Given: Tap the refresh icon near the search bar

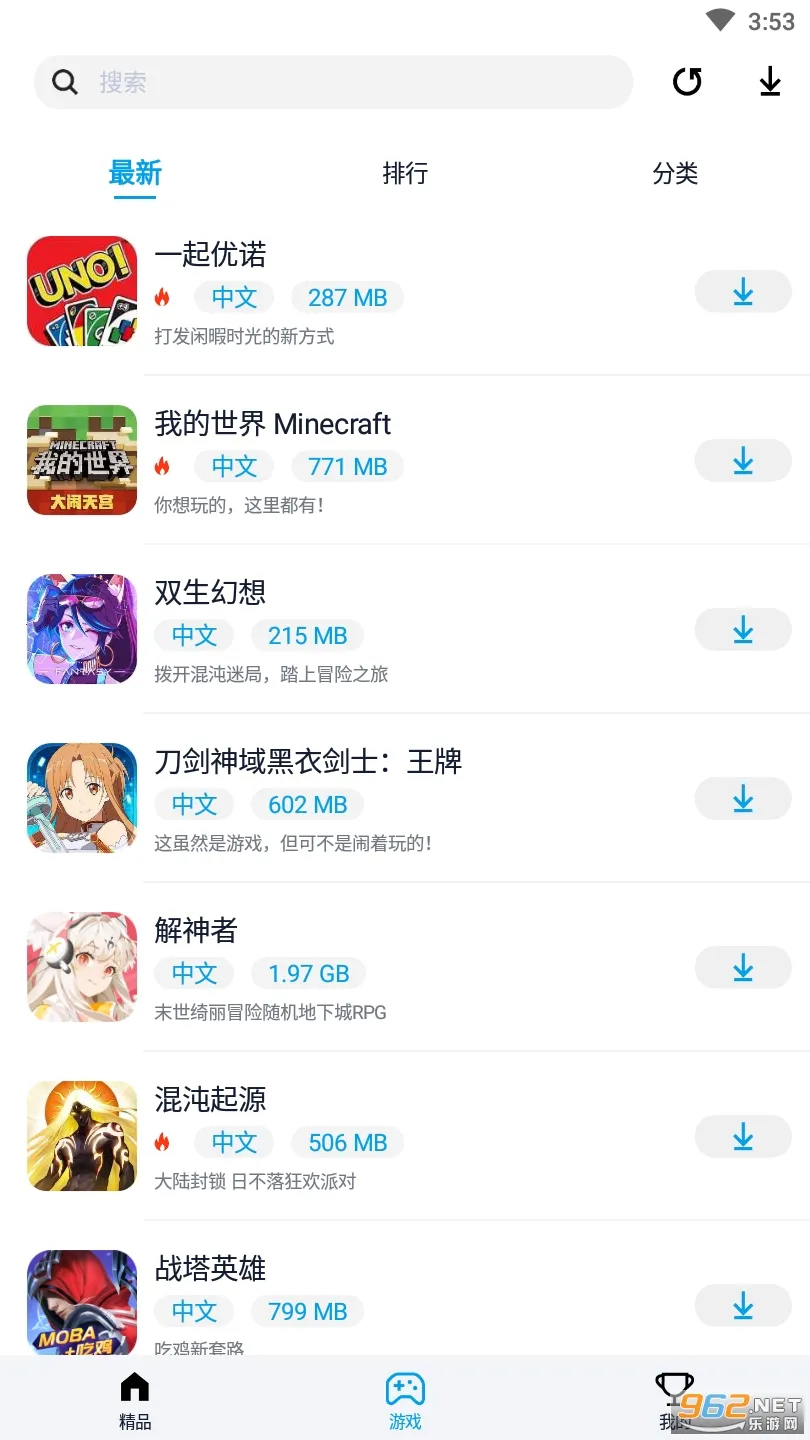Looking at the screenshot, I should [x=687, y=82].
